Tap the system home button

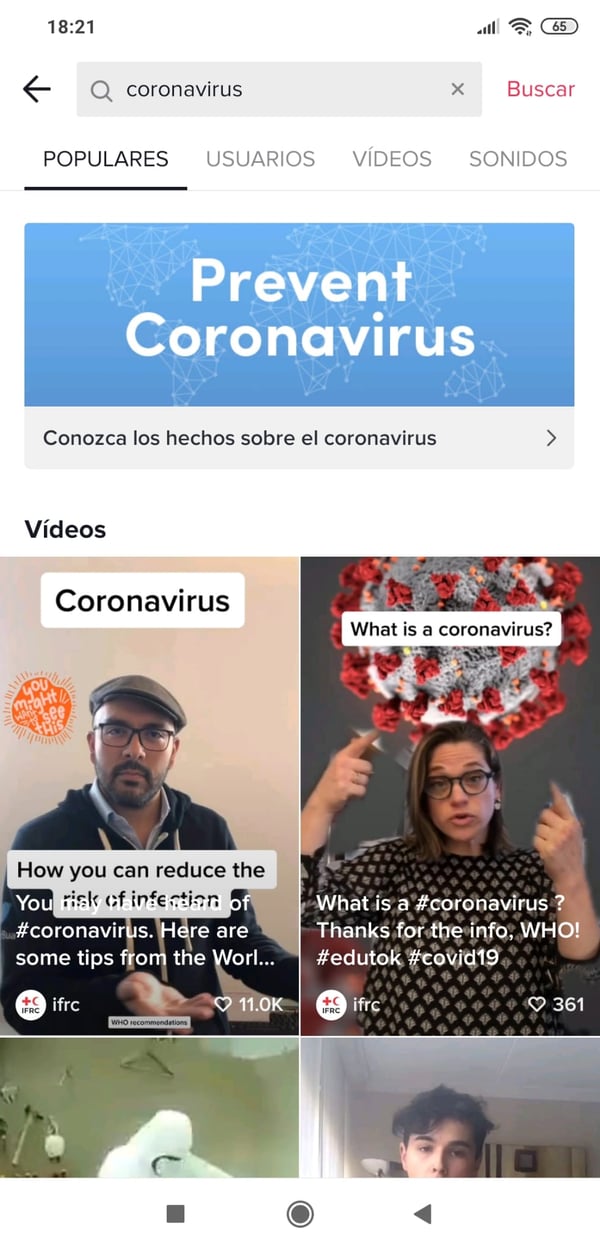[299, 1214]
